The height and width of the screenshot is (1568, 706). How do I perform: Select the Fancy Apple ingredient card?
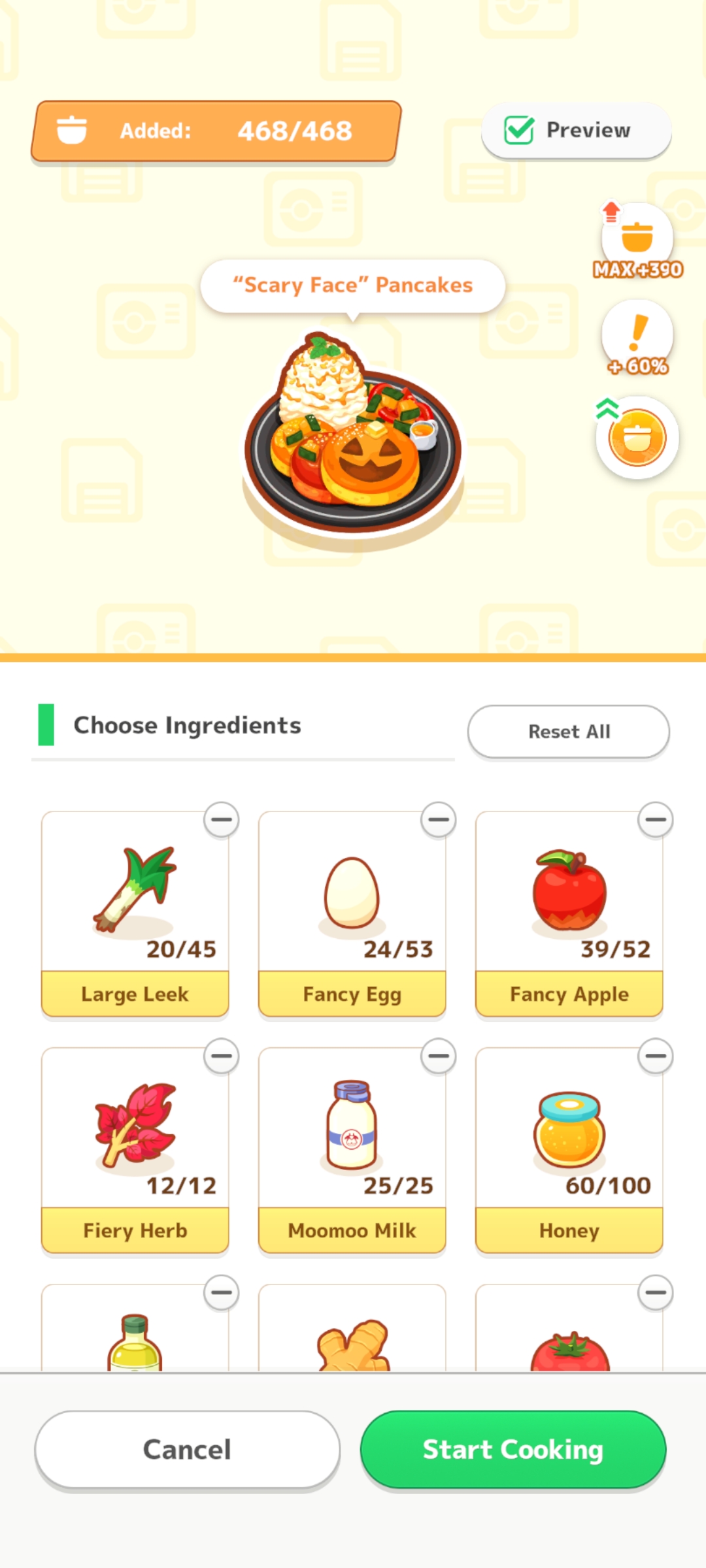point(569,913)
